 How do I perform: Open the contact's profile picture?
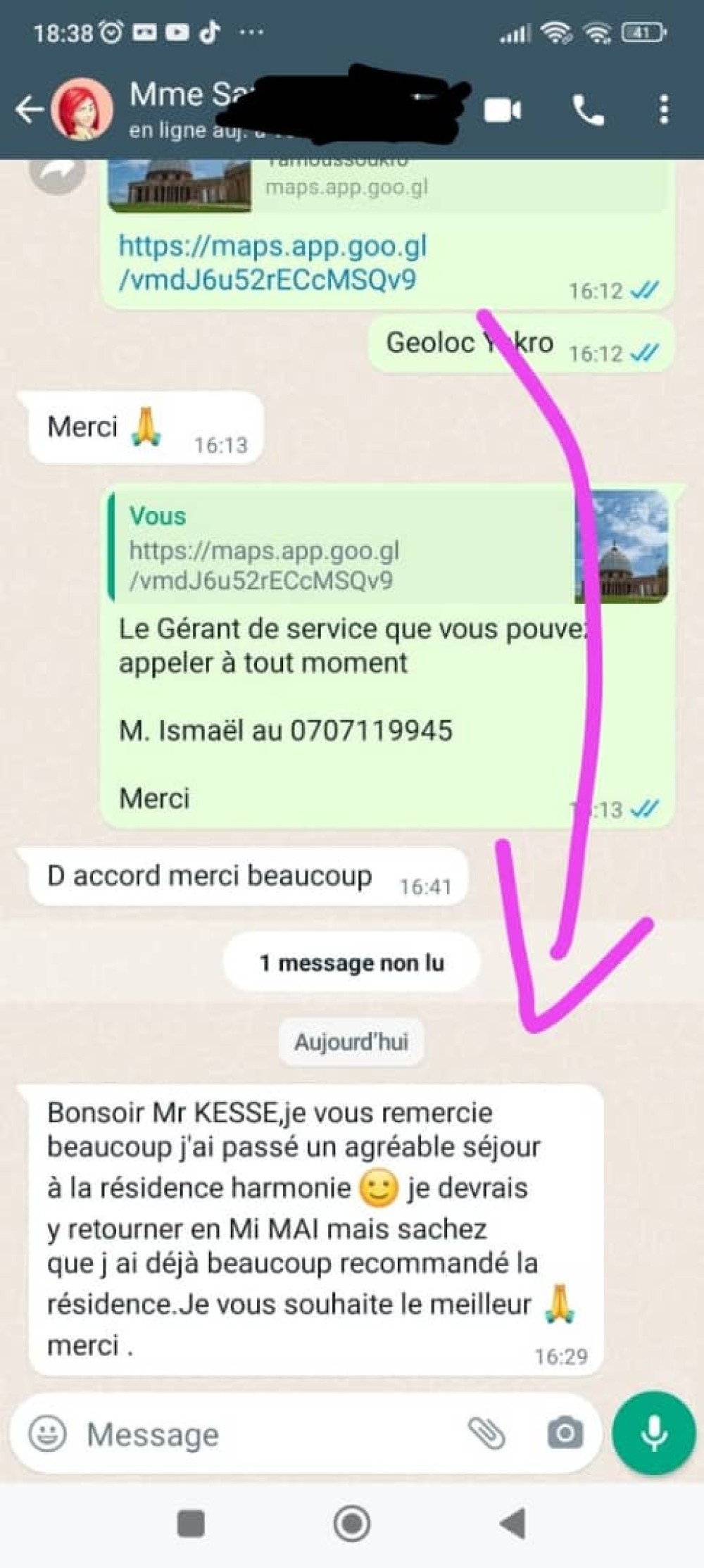click(x=82, y=110)
